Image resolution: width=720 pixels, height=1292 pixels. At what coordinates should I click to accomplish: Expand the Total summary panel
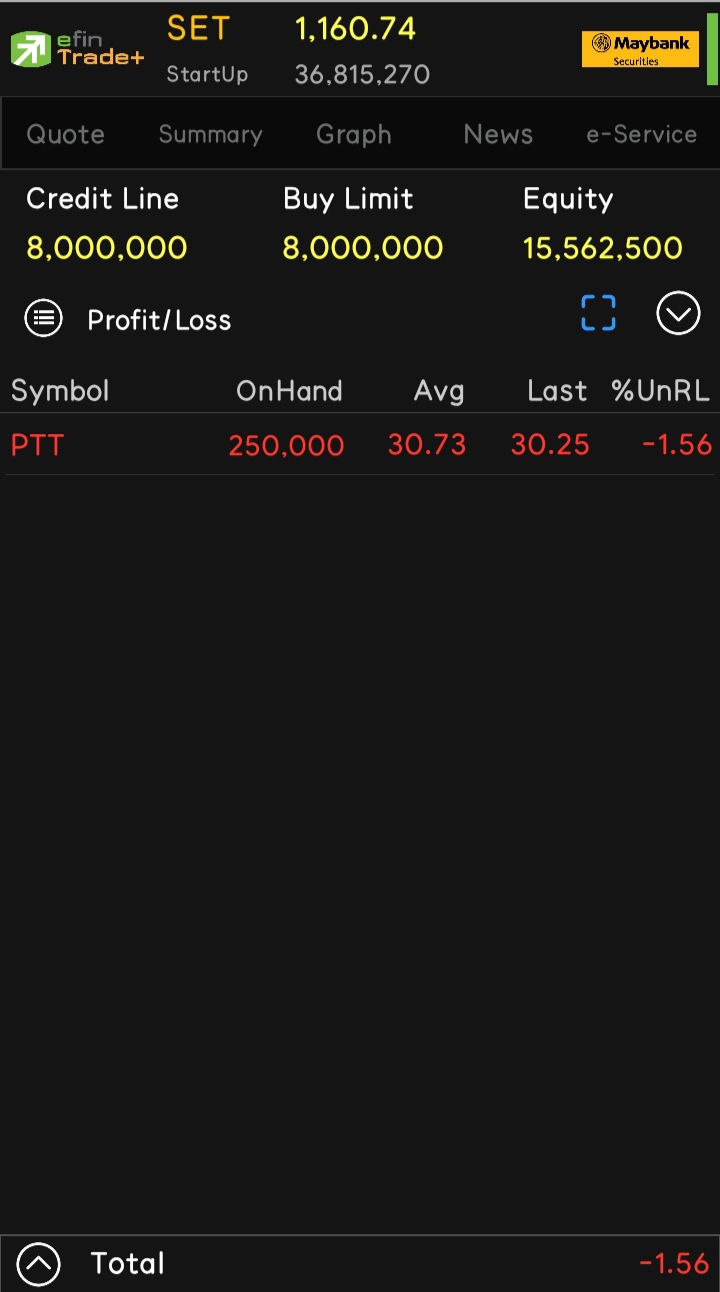pyautogui.click(x=39, y=1264)
